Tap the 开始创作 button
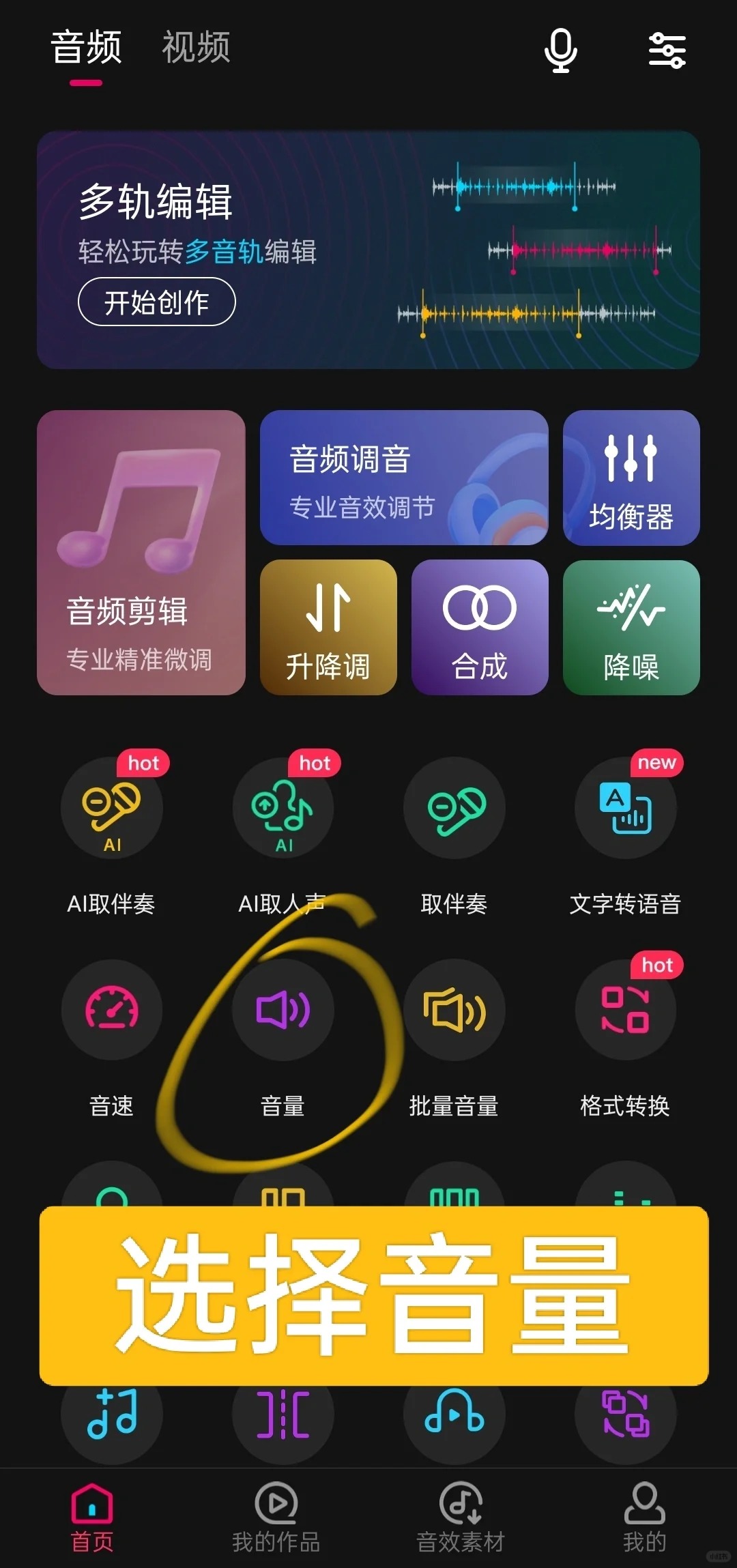The height and width of the screenshot is (1568, 737). point(157,302)
